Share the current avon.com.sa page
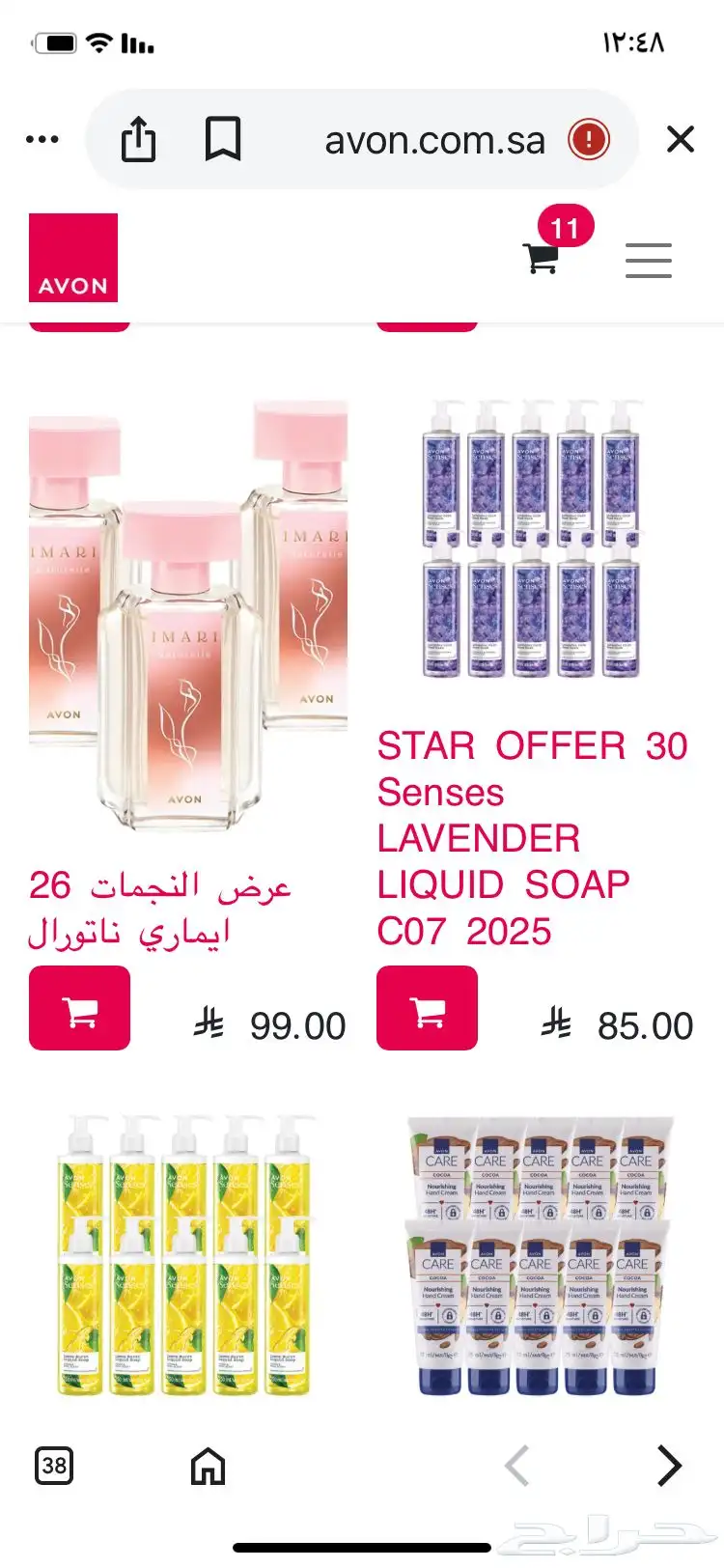 (x=138, y=140)
